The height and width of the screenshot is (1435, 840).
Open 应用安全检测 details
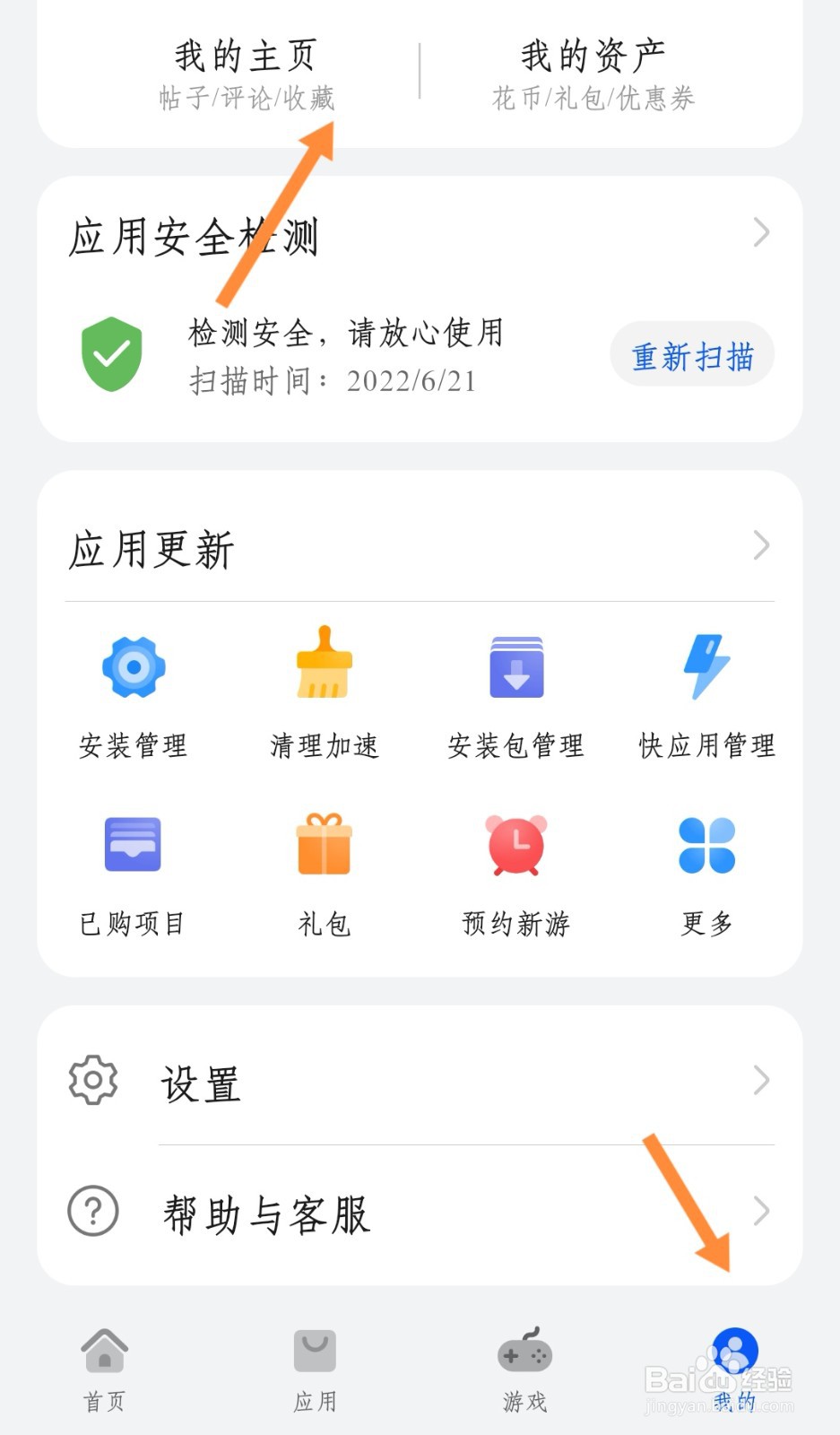point(420,237)
